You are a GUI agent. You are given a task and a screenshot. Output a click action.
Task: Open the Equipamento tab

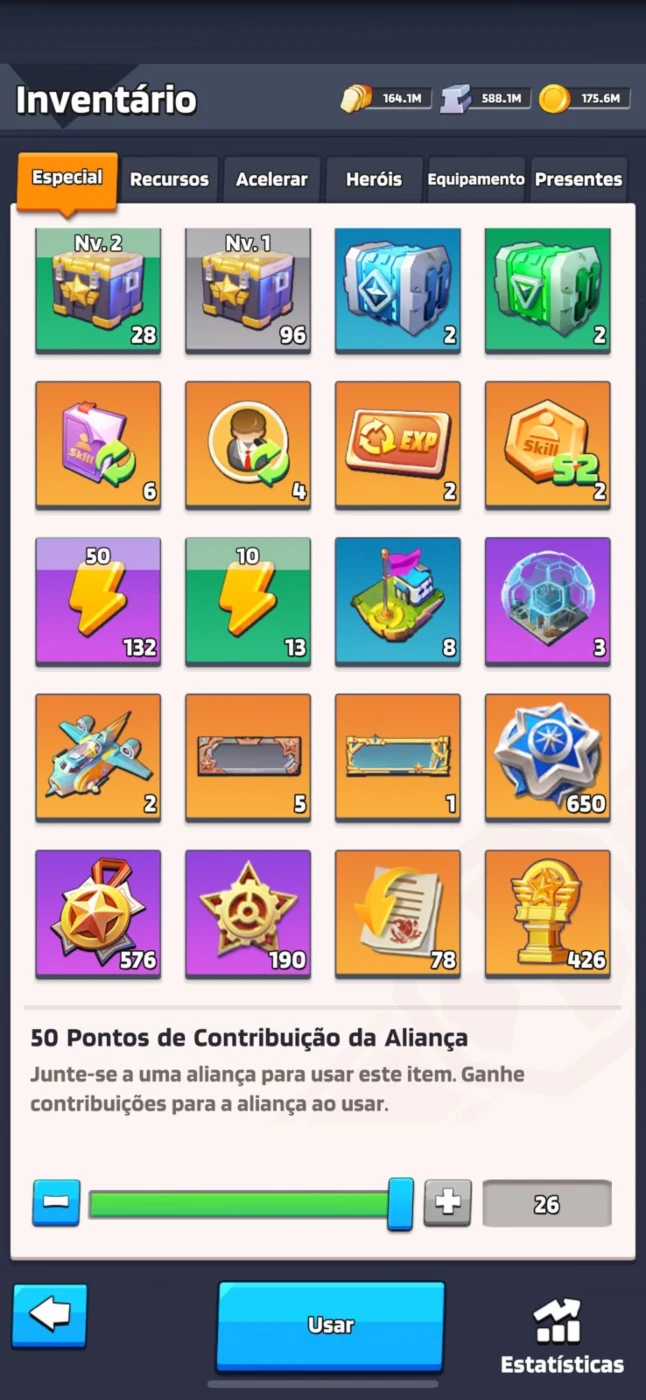tap(476, 180)
